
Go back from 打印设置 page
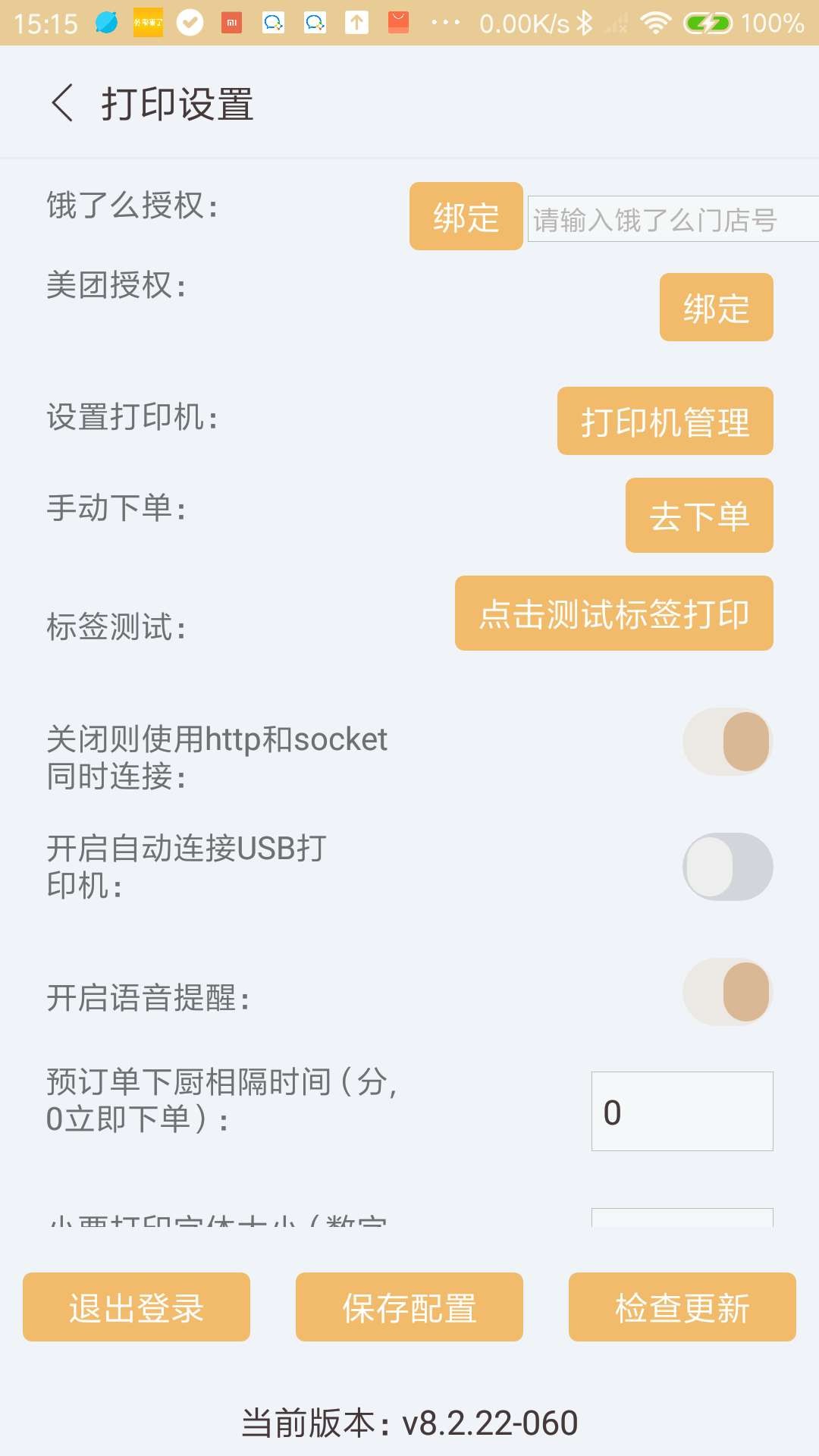(62, 103)
